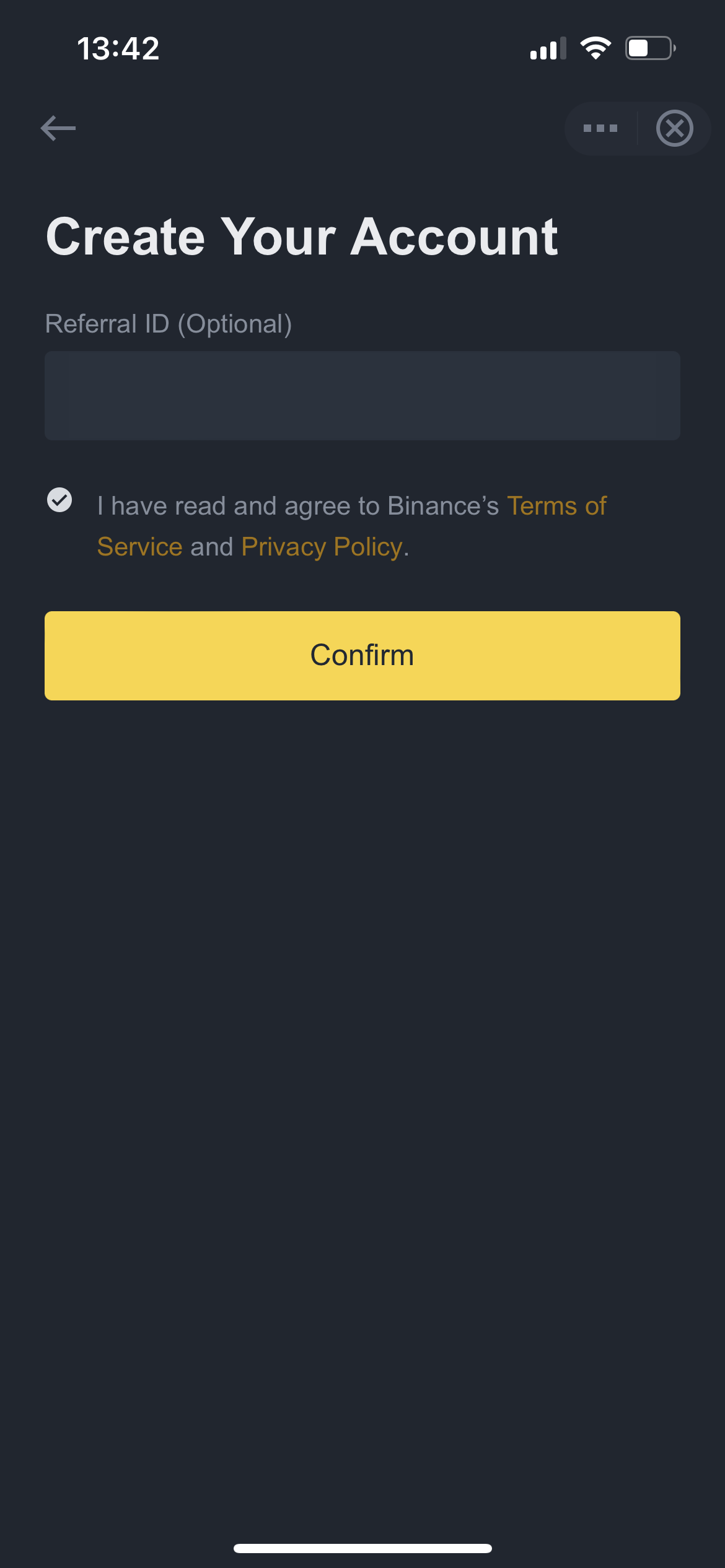Click the three-dot menu button
Viewport: 725px width, 1568px height.
point(600,128)
